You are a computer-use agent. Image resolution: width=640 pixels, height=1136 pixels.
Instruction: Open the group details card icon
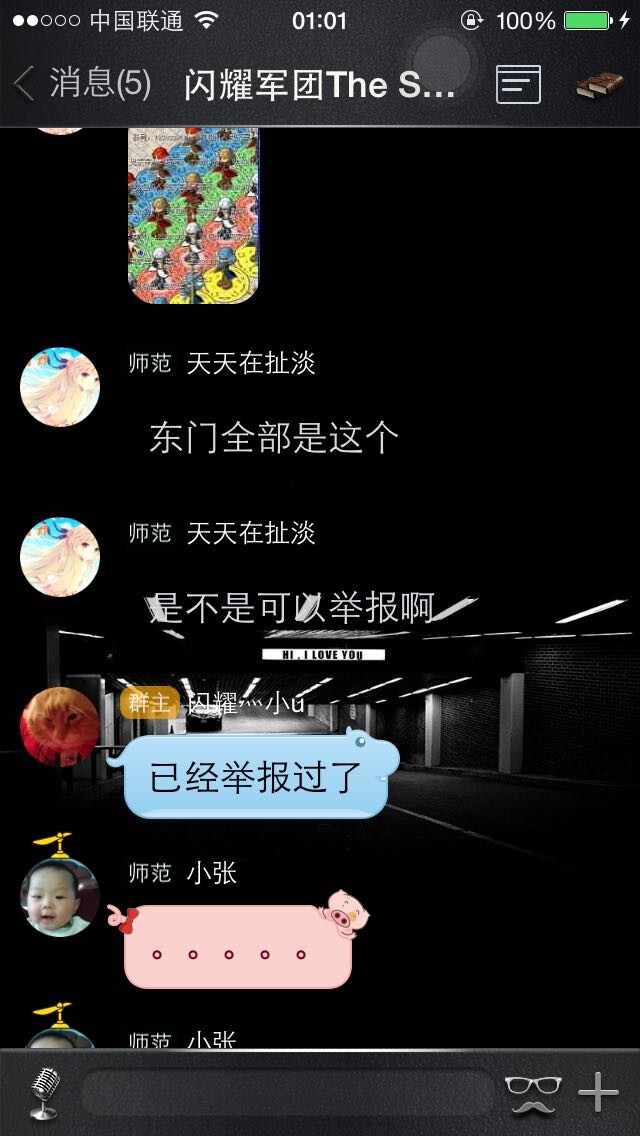pos(518,85)
